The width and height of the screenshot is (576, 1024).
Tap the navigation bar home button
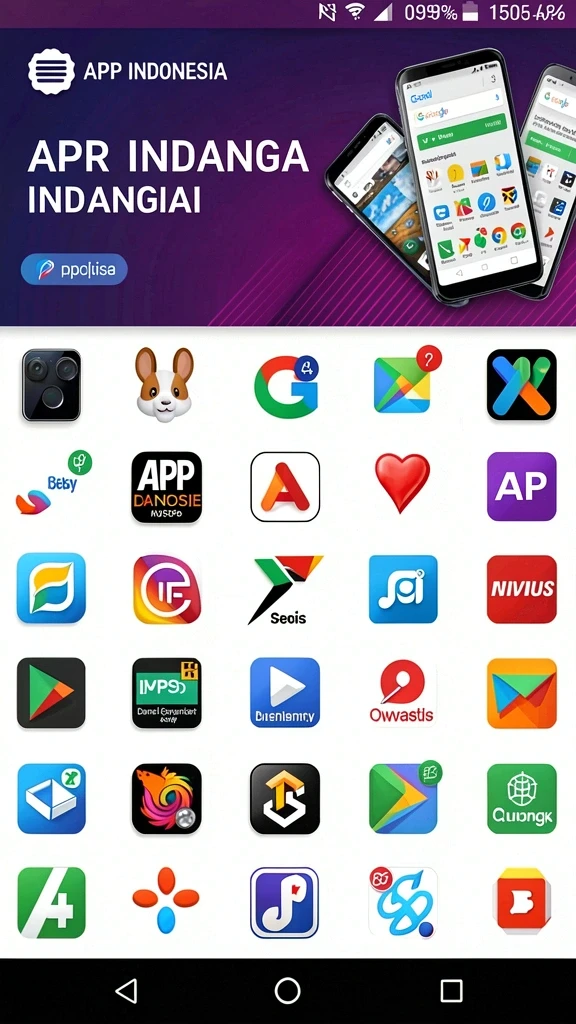pos(287,990)
